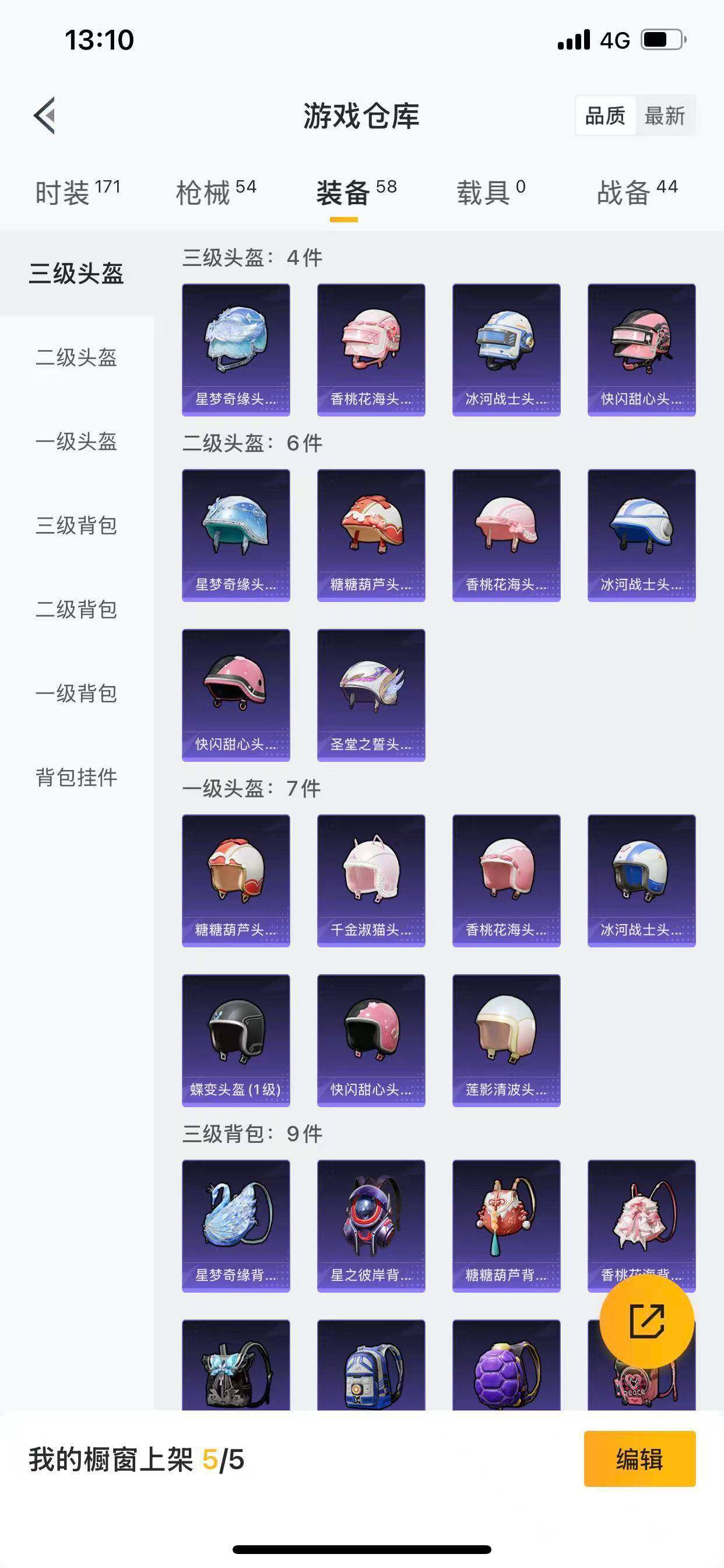Open the 战备 tab
Screen dimensions: 724x1568
coord(637,193)
